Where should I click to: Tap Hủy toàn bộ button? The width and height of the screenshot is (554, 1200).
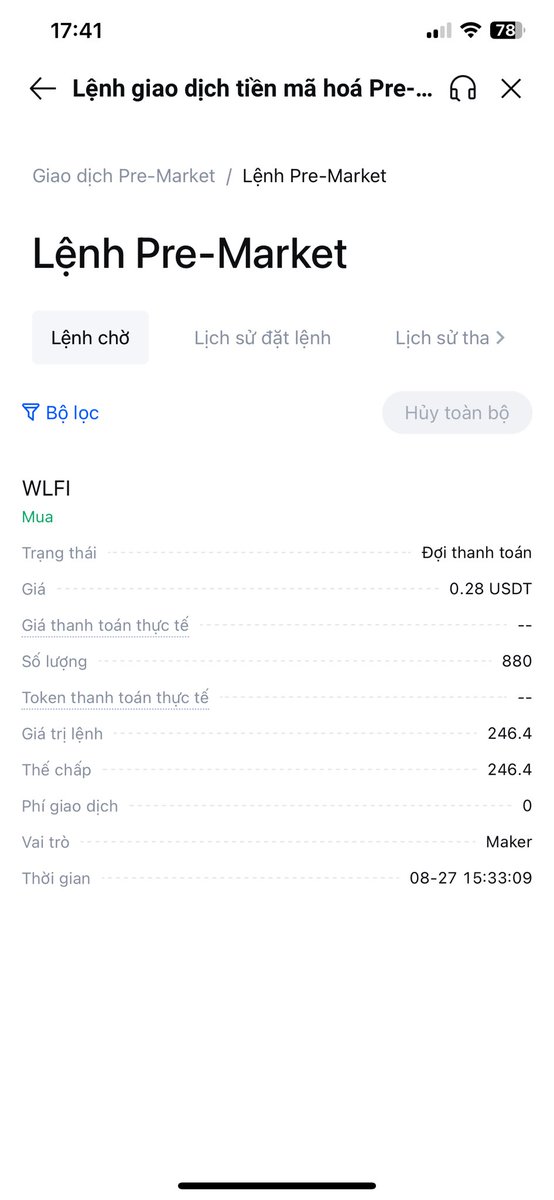(457, 413)
